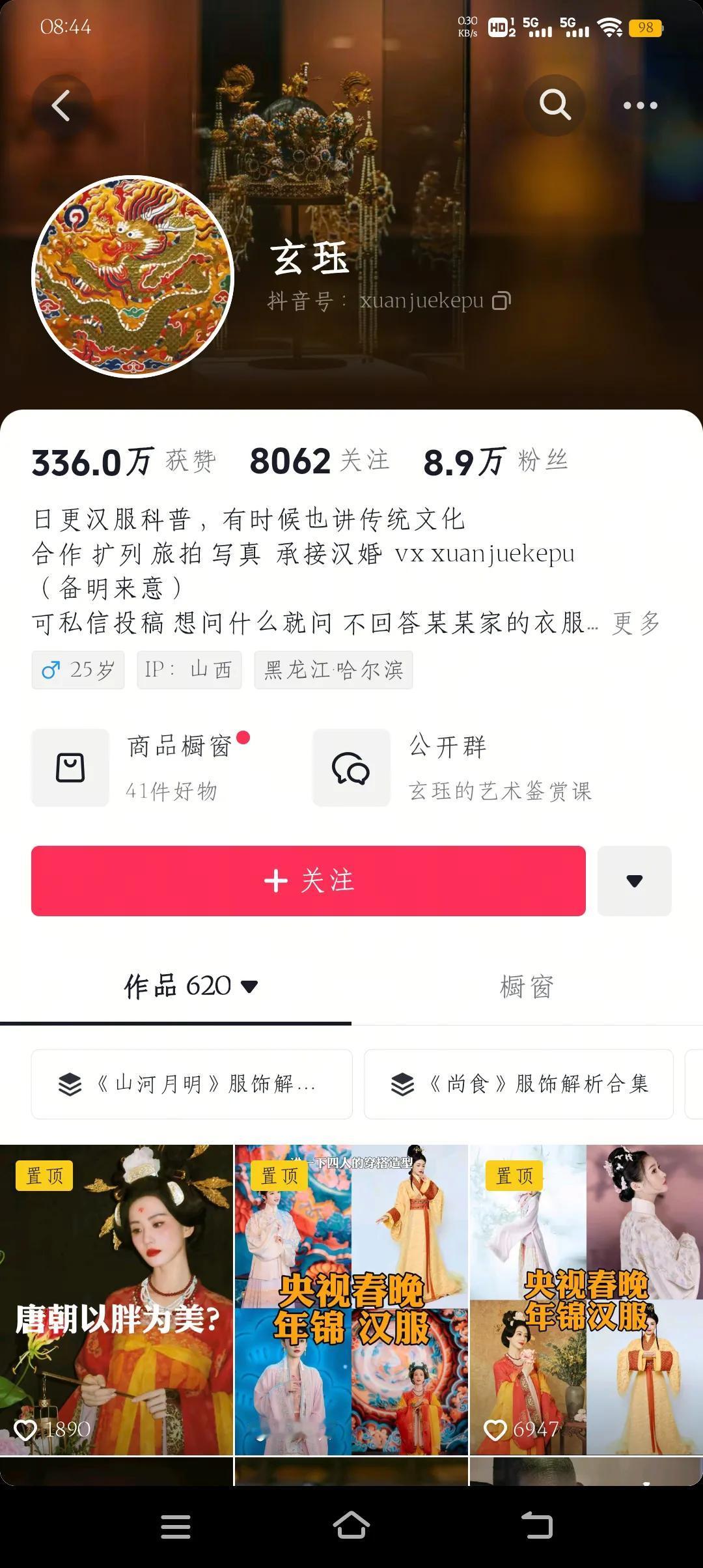This screenshot has width=703, height=1568.
Task: Open search on this profile
Action: (555, 105)
